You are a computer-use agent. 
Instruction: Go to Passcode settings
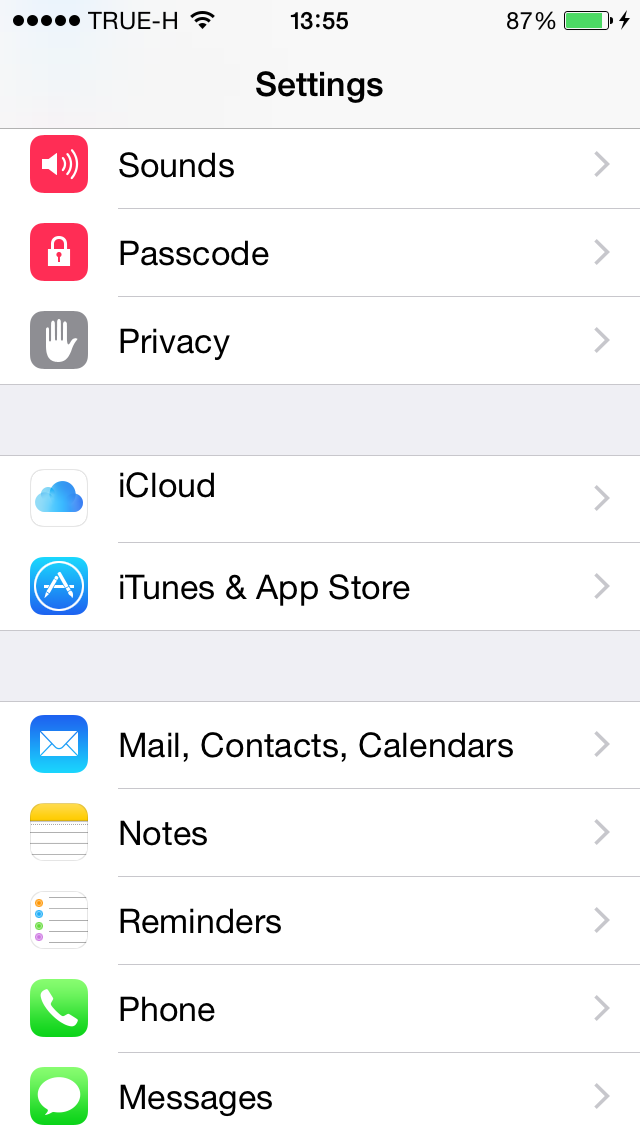(320, 253)
